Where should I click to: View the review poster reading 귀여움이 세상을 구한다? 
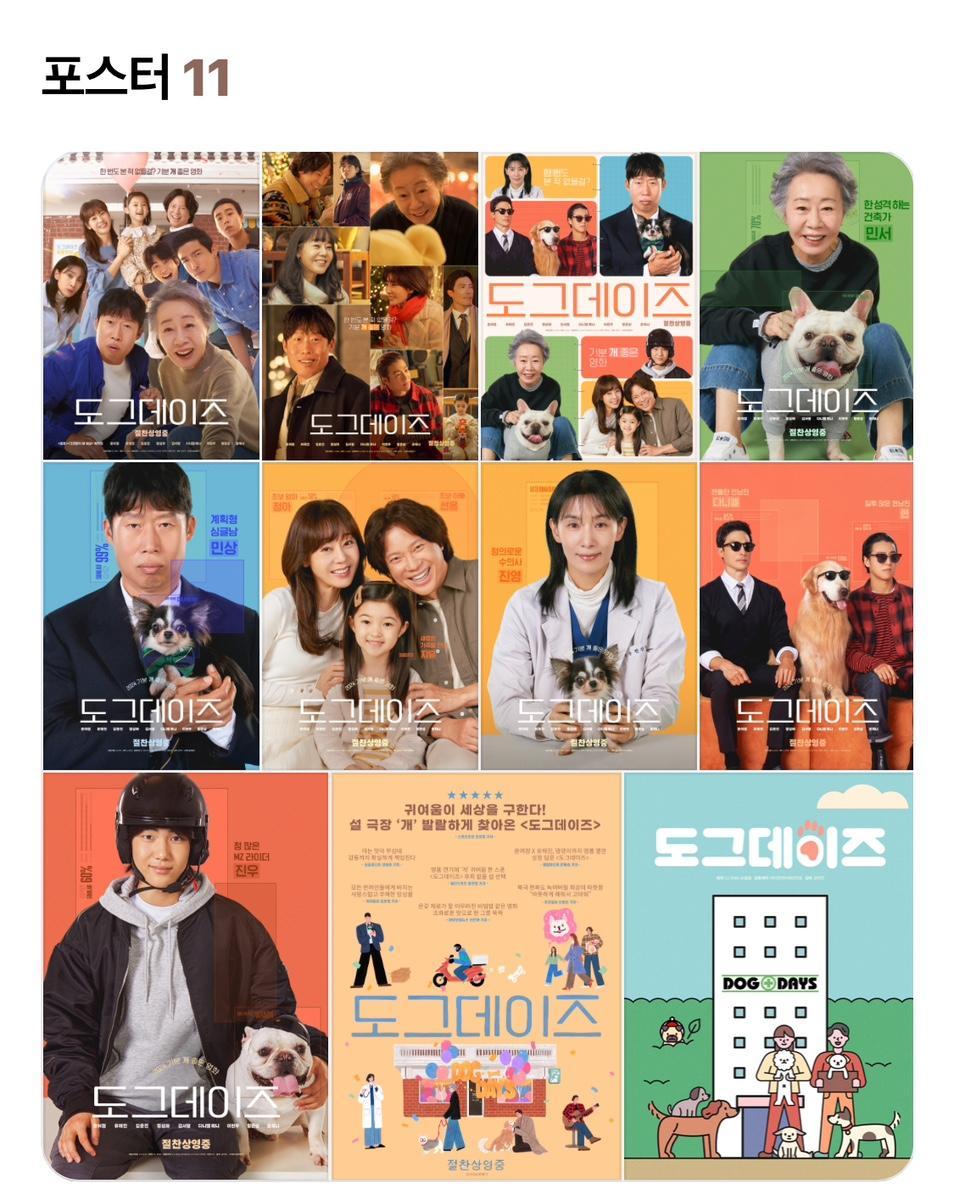point(476,975)
